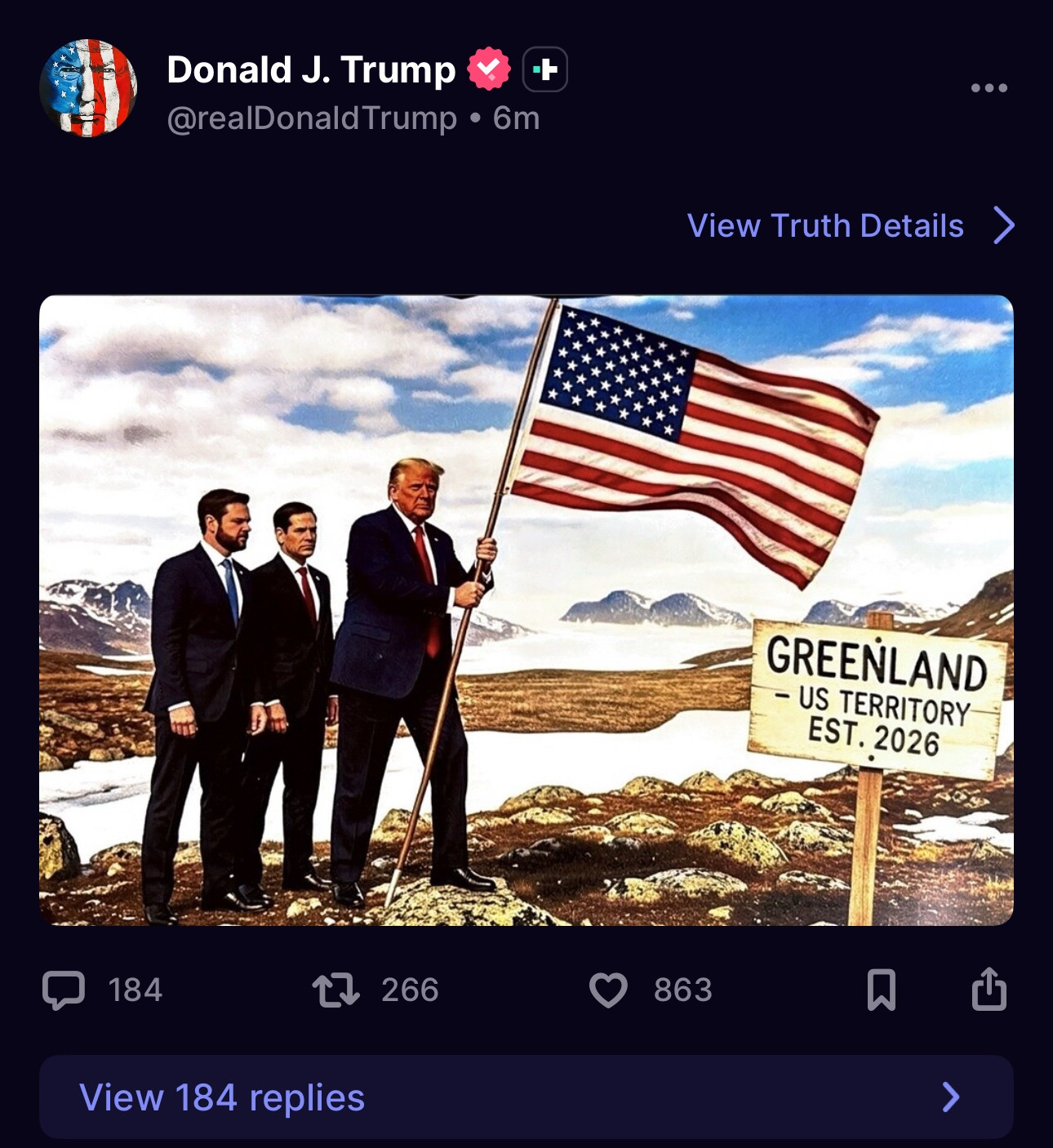Reply to this post via the comment icon
Screen dimensions: 1053x1148
(x=64, y=990)
